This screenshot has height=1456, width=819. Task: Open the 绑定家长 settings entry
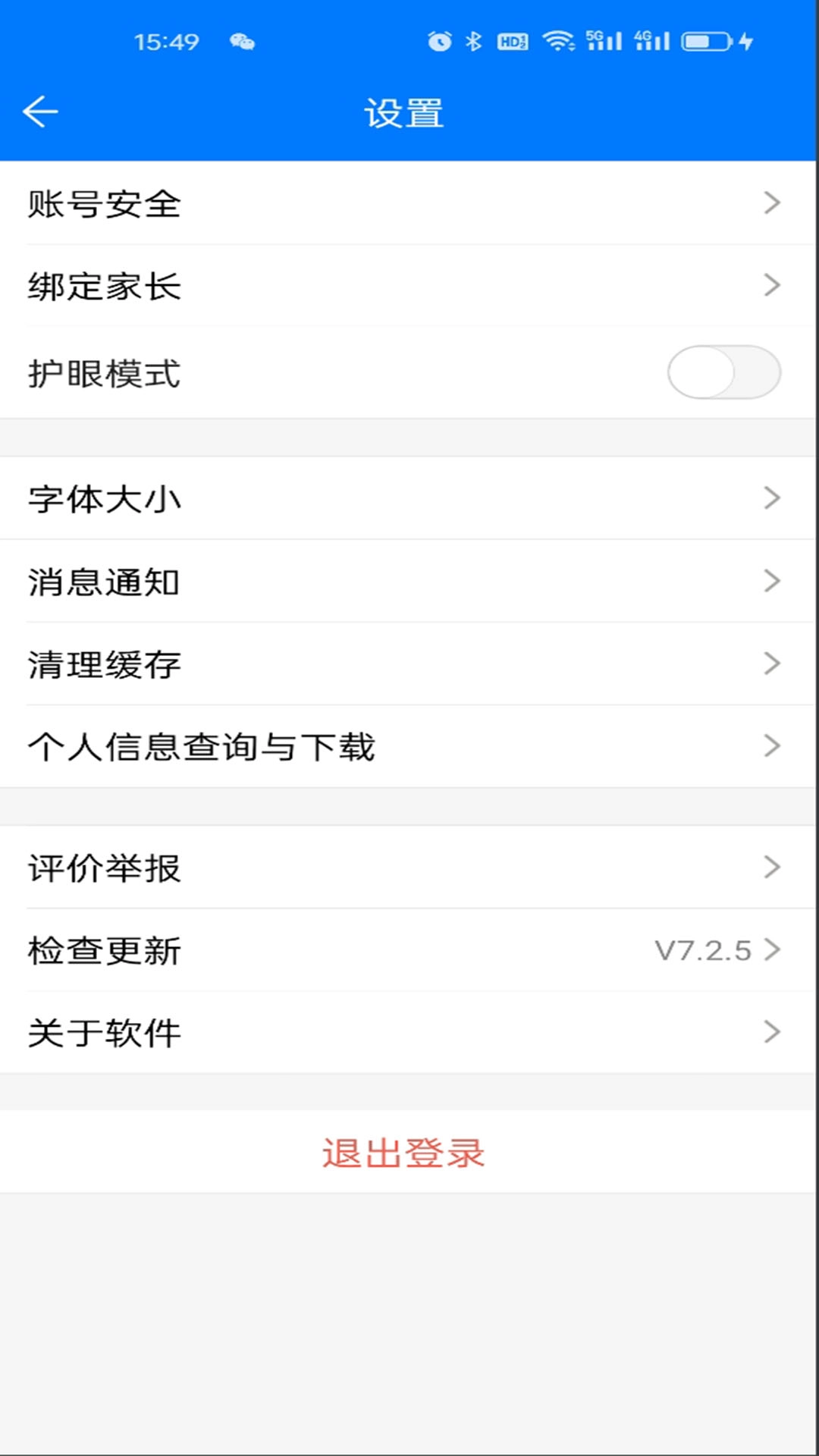(409, 286)
